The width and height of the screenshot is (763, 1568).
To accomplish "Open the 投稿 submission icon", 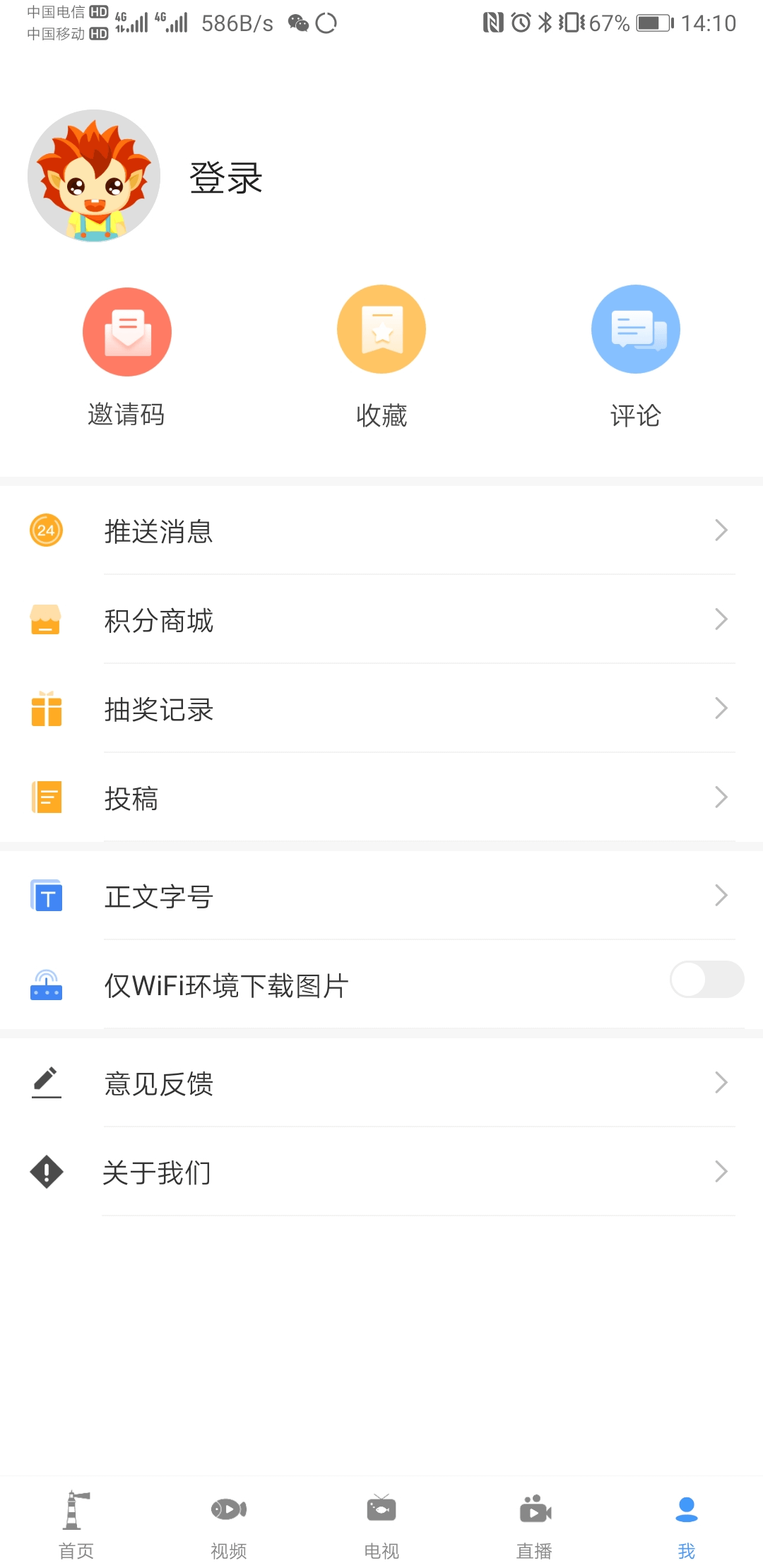I will [x=46, y=798].
